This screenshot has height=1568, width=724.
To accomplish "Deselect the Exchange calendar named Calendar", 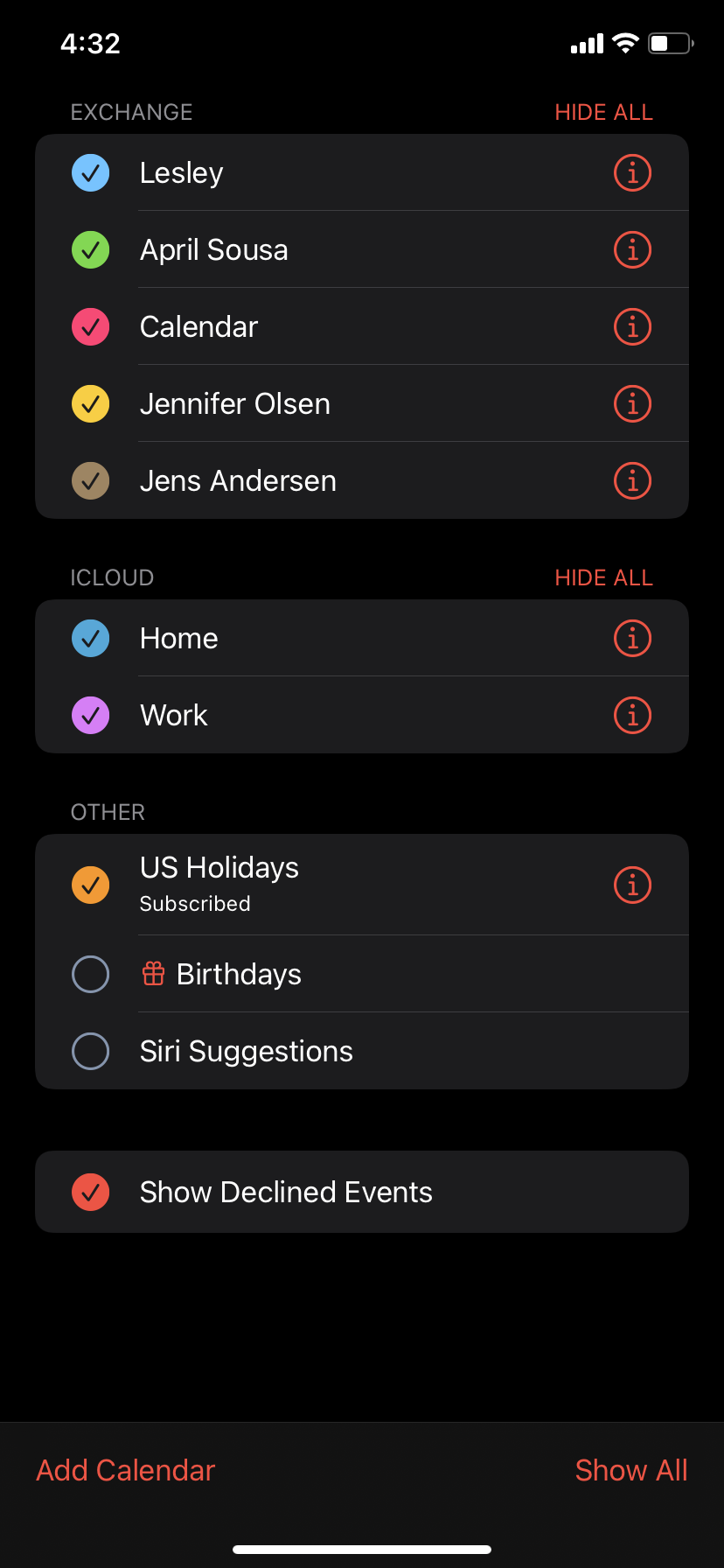I will [x=90, y=327].
